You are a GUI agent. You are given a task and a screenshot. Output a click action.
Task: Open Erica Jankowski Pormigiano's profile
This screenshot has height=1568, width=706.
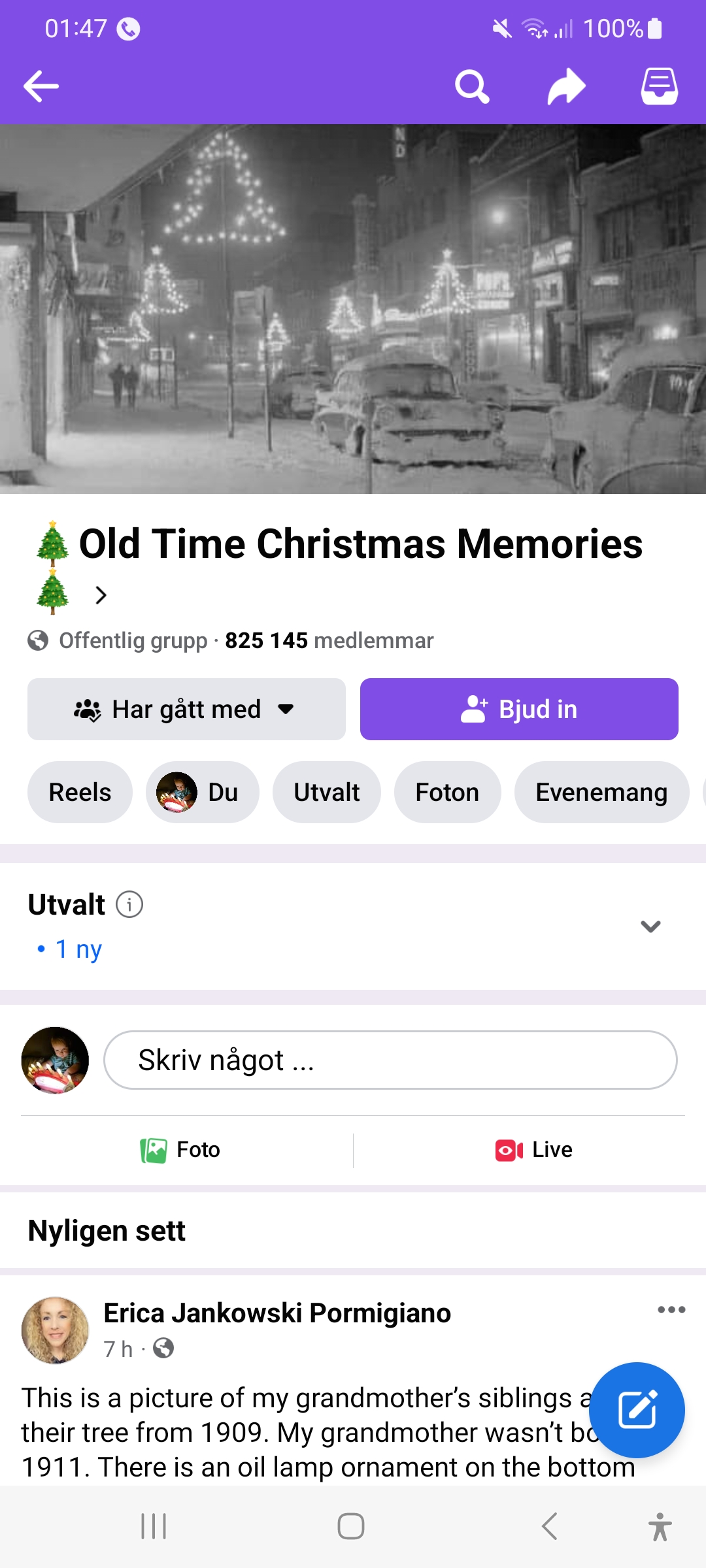(277, 1313)
